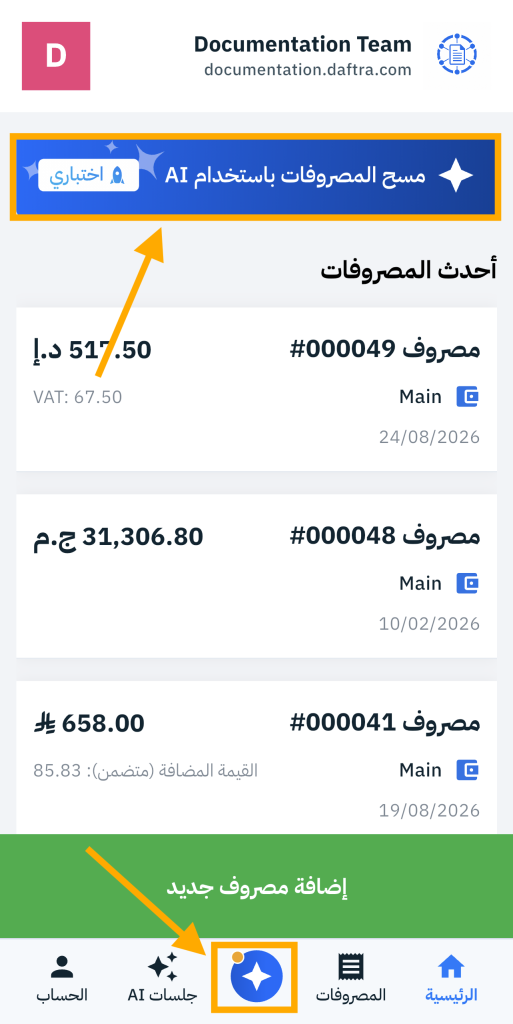Go to the الحساب account tab

coord(62,978)
